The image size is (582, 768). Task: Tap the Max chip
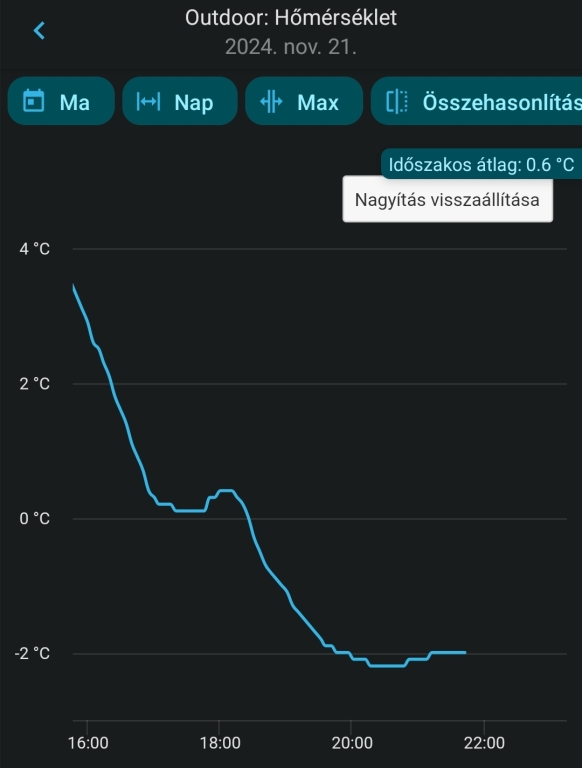coord(304,101)
